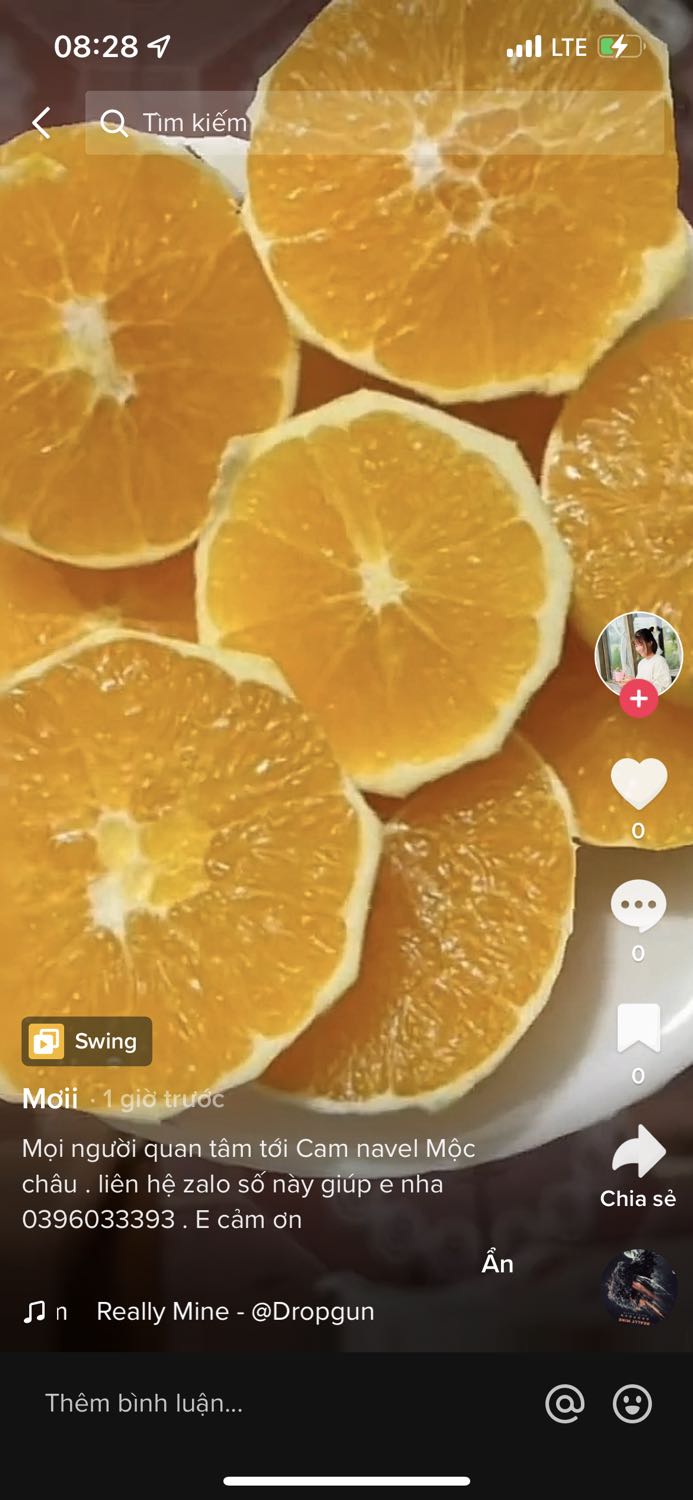Hide the caption with Ẩn
The width and height of the screenshot is (693, 1500).
click(497, 1263)
